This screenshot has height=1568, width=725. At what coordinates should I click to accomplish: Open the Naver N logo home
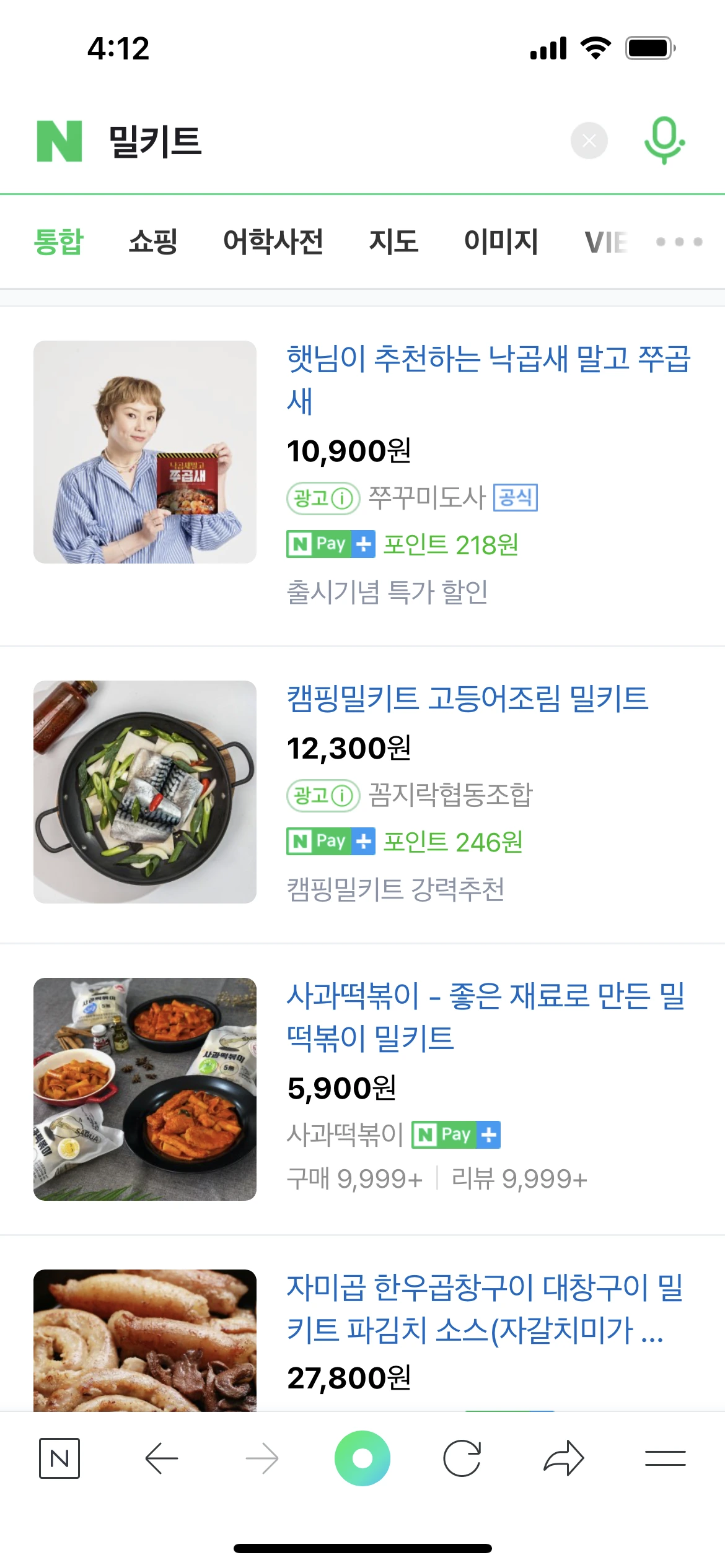[59, 141]
